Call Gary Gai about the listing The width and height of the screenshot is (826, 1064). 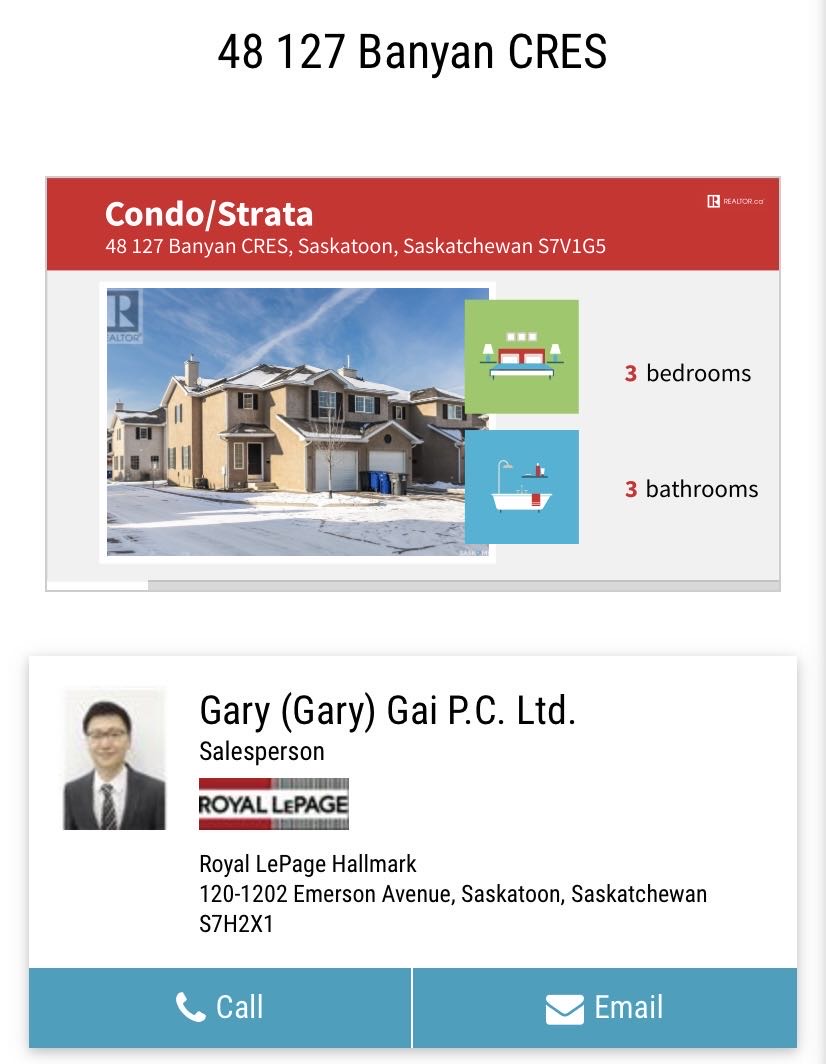click(x=220, y=1007)
